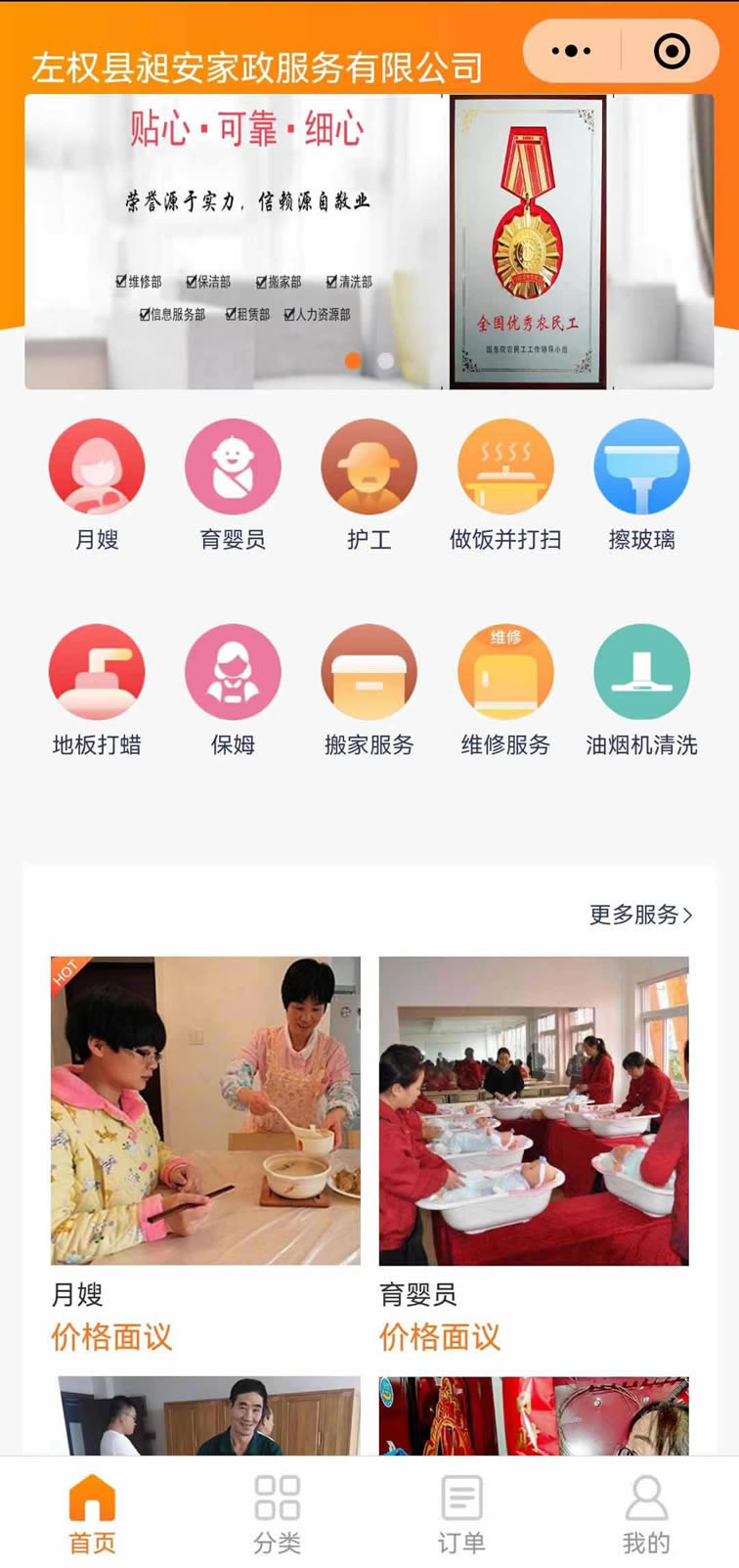Close the mini program with the circle icon

672,51
